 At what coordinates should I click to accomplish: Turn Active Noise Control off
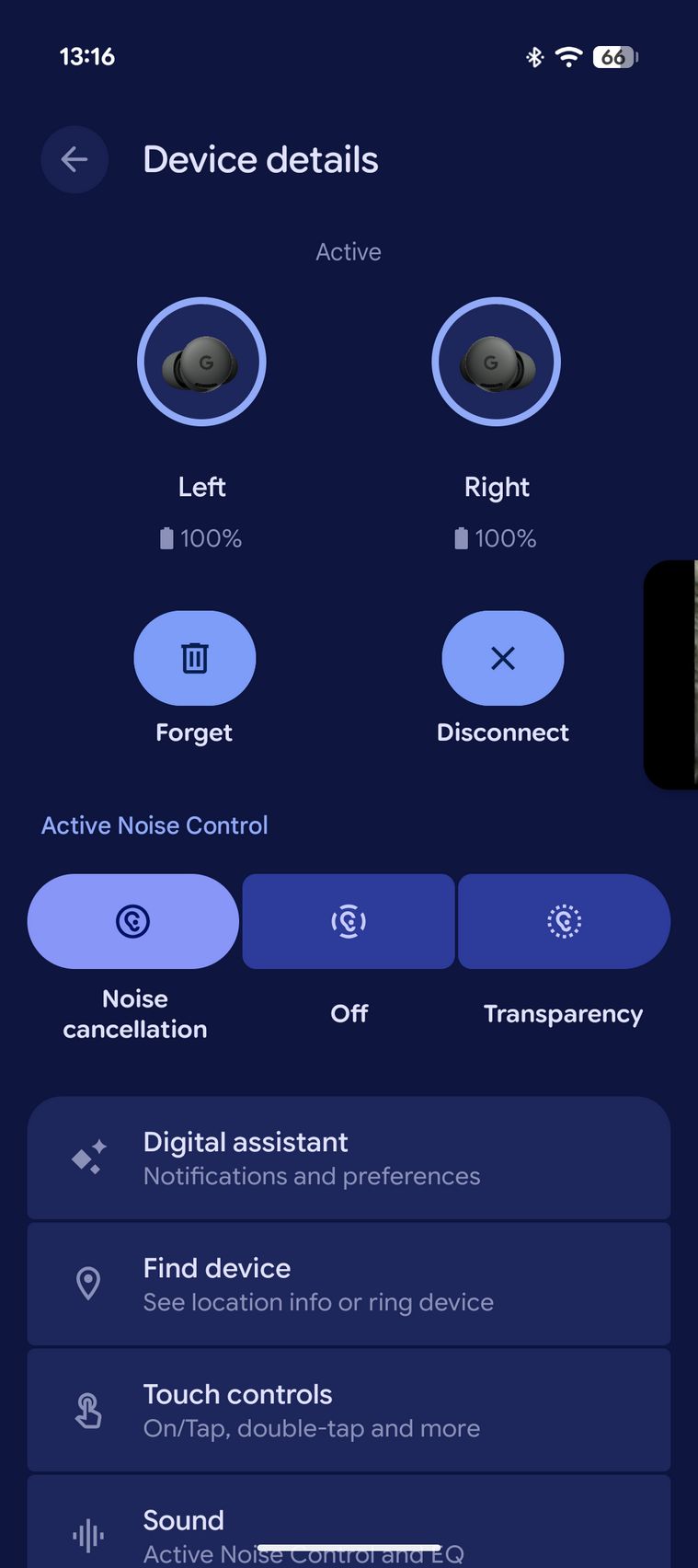click(x=349, y=921)
